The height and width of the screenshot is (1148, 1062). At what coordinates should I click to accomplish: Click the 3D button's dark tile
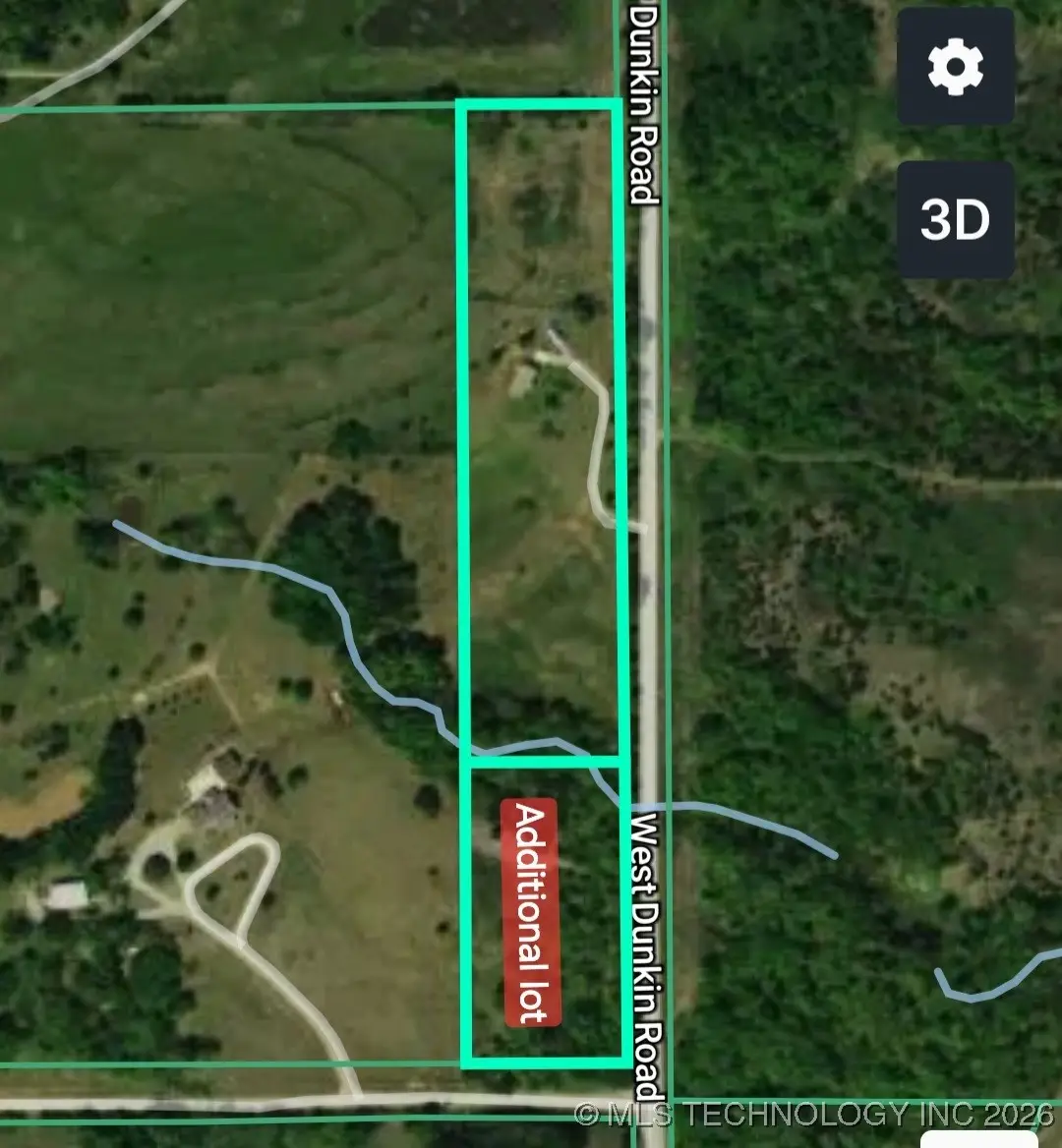point(956,218)
